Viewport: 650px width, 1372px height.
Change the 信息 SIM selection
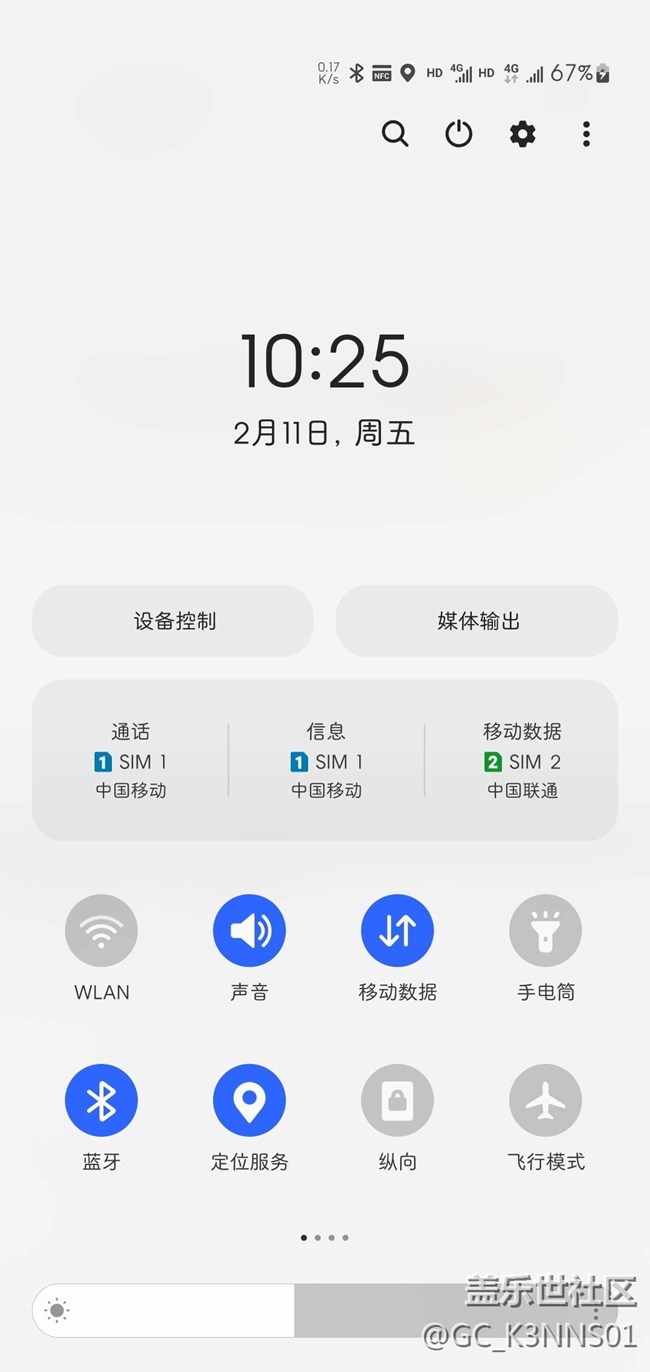click(x=326, y=761)
